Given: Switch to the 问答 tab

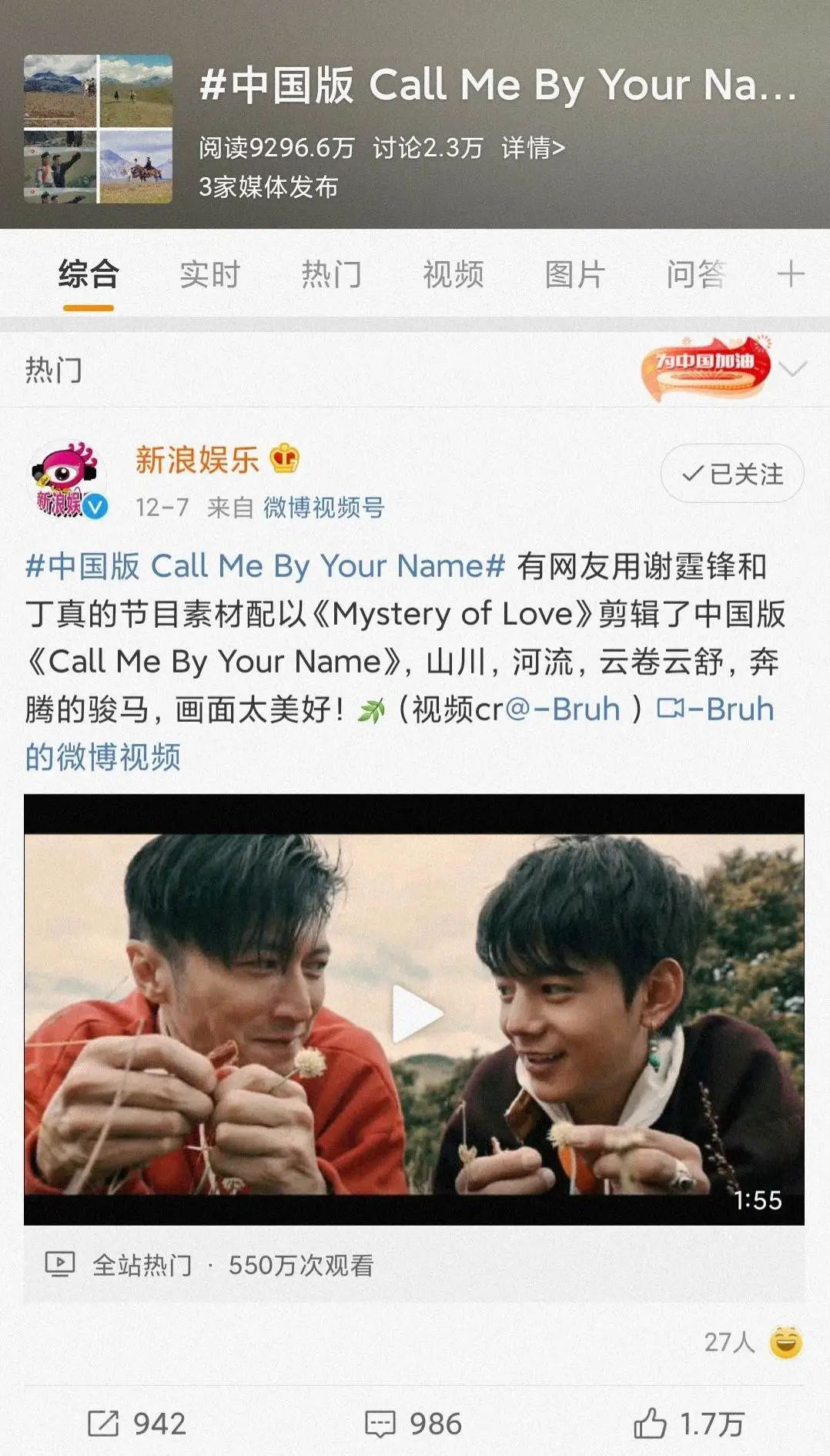Looking at the screenshot, I should [696, 274].
